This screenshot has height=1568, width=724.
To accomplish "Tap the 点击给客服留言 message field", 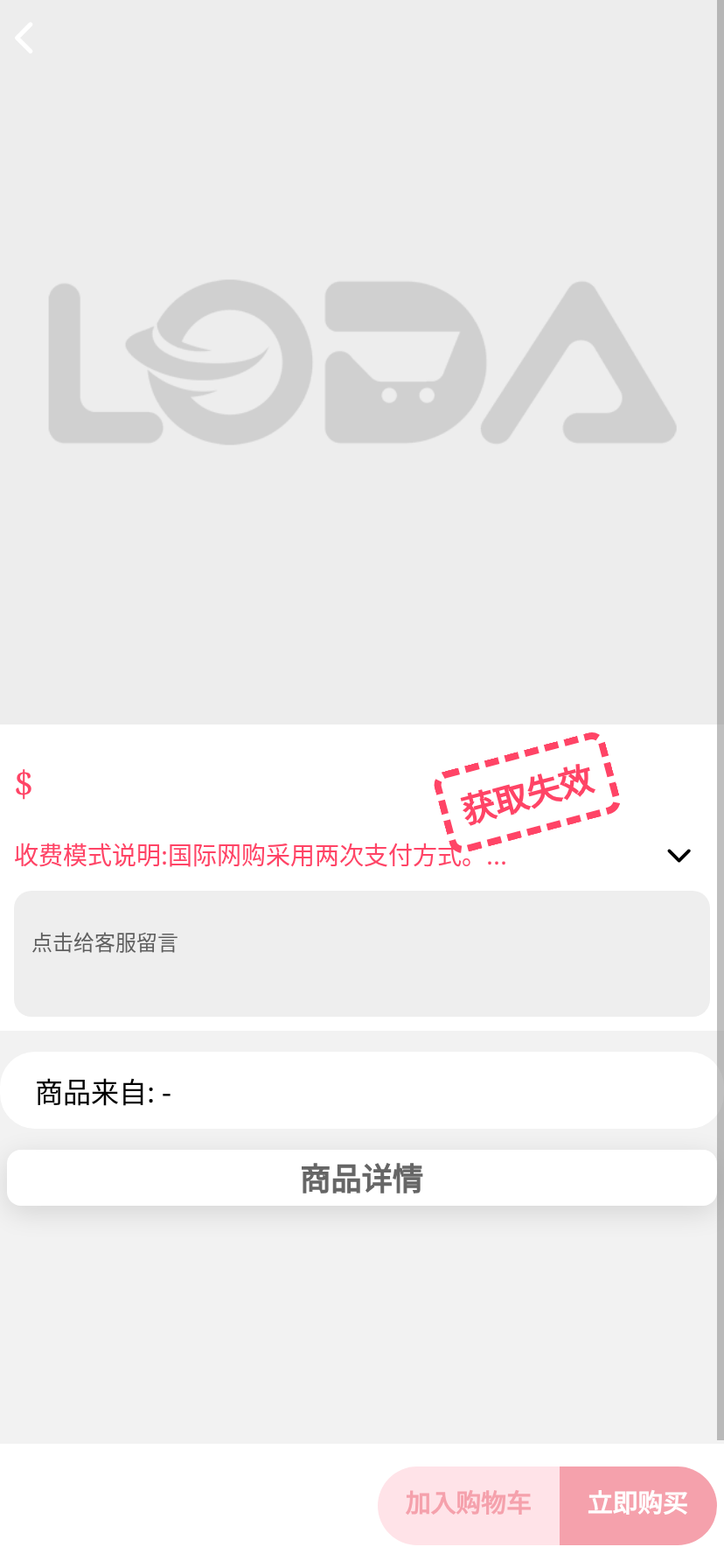I will tap(361, 953).
